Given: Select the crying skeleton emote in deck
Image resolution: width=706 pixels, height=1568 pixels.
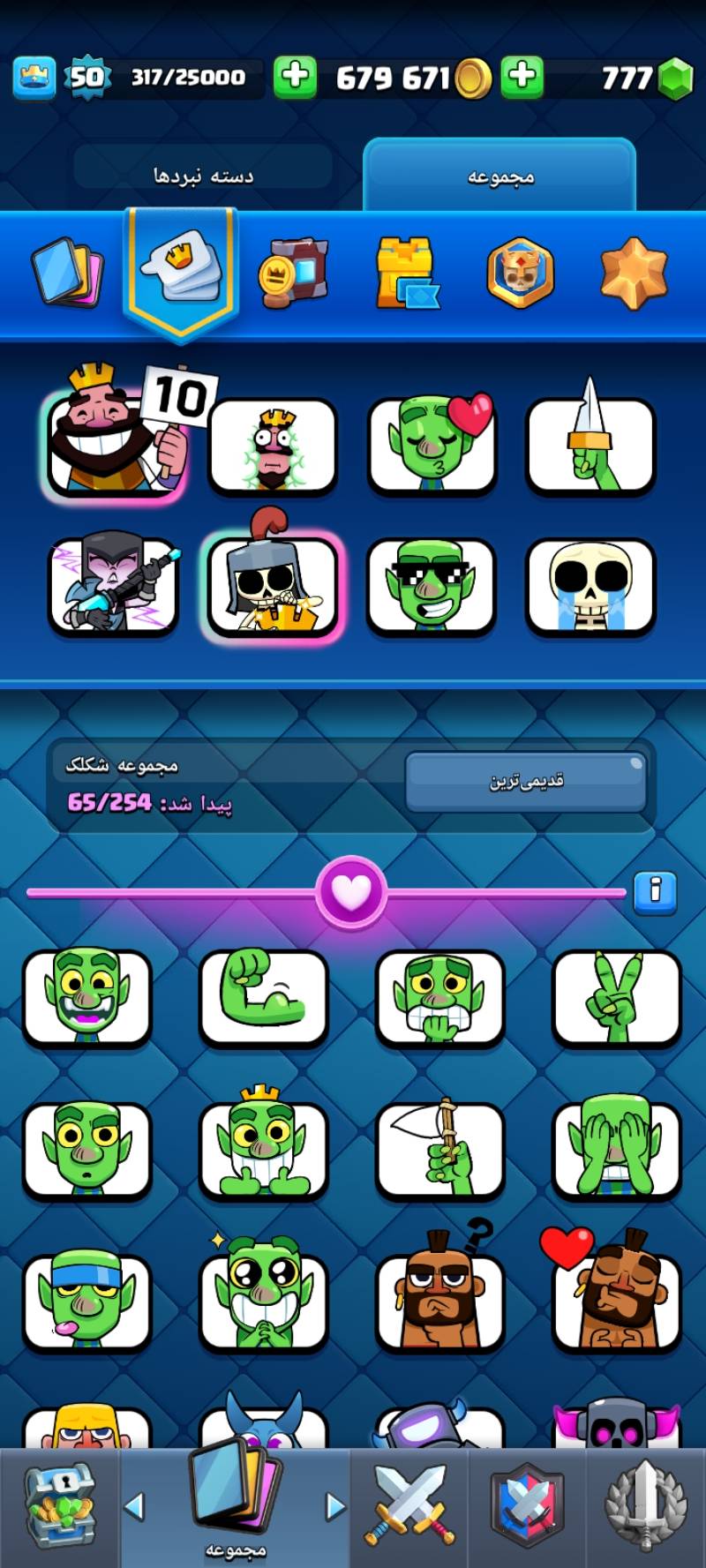Looking at the screenshot, I should (590, 587).
